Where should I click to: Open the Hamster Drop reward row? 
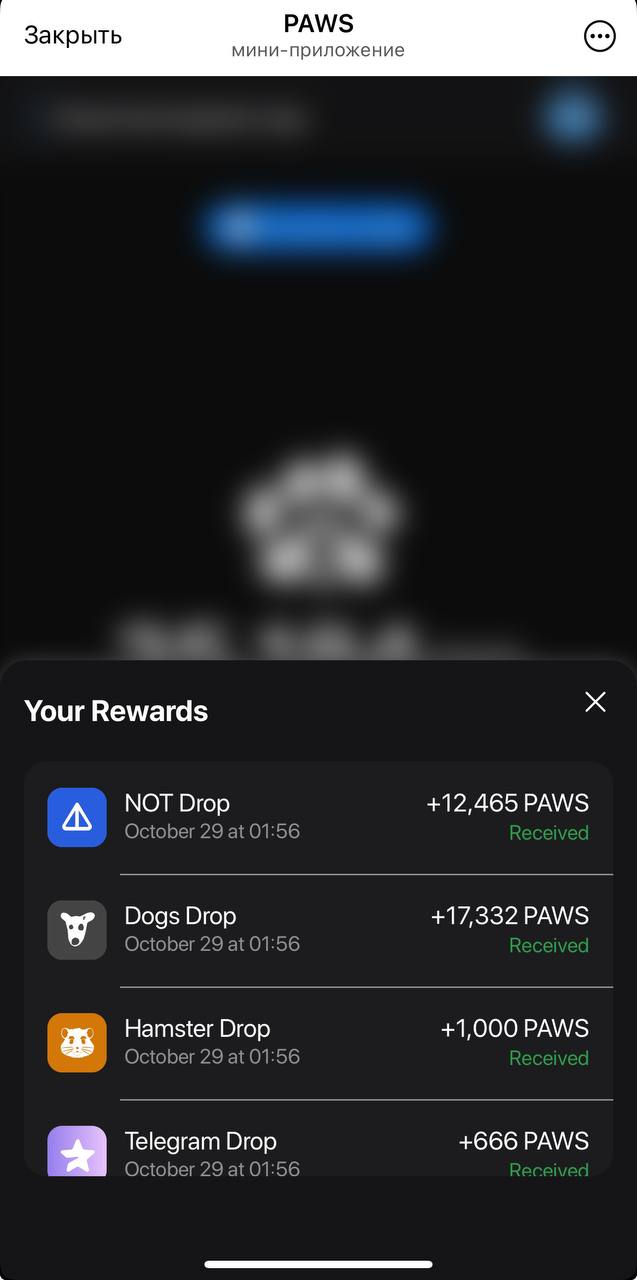318,1042
